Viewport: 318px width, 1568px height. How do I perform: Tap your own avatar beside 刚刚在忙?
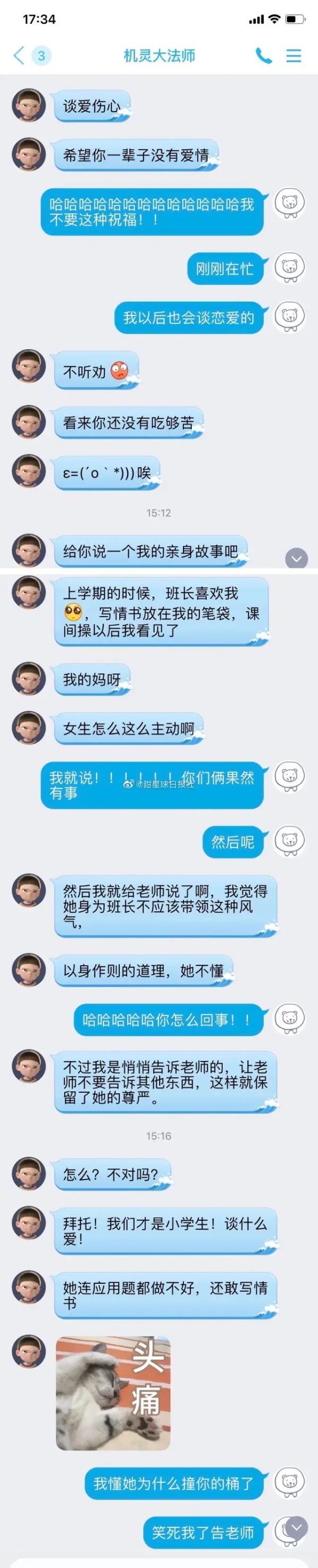tap(289, 268)
